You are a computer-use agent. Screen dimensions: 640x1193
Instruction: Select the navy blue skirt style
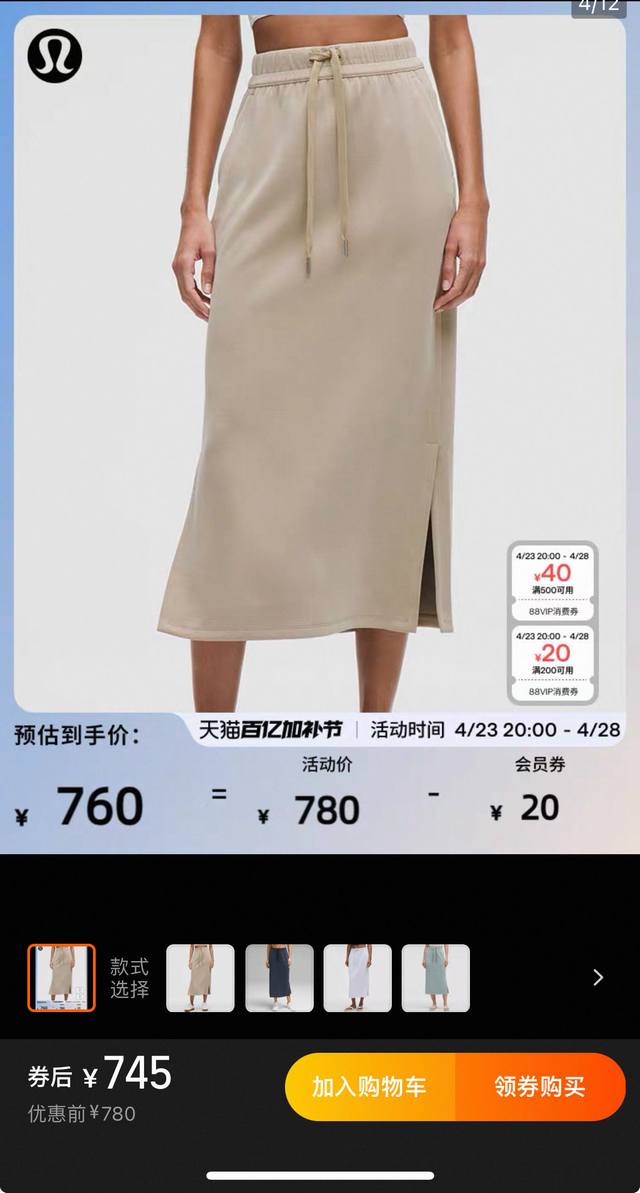[x=279, y=978]
